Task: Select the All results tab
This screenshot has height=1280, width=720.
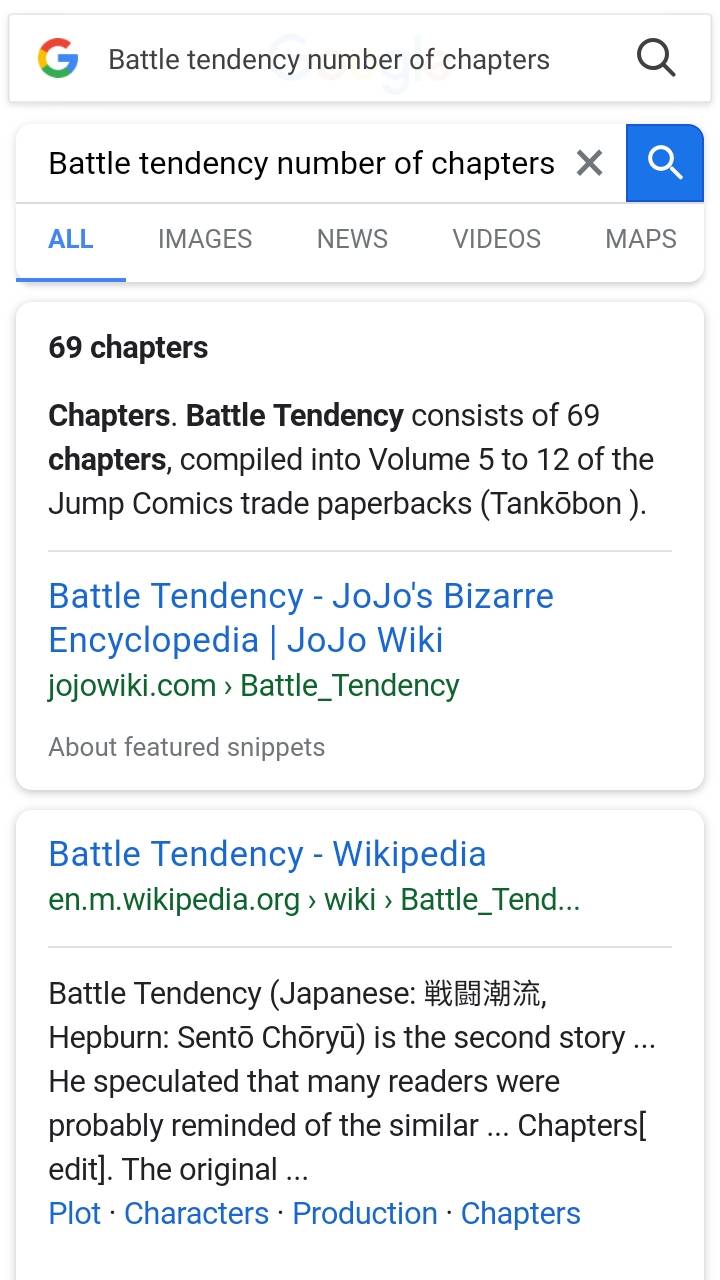Action: (x=71, y=239)
